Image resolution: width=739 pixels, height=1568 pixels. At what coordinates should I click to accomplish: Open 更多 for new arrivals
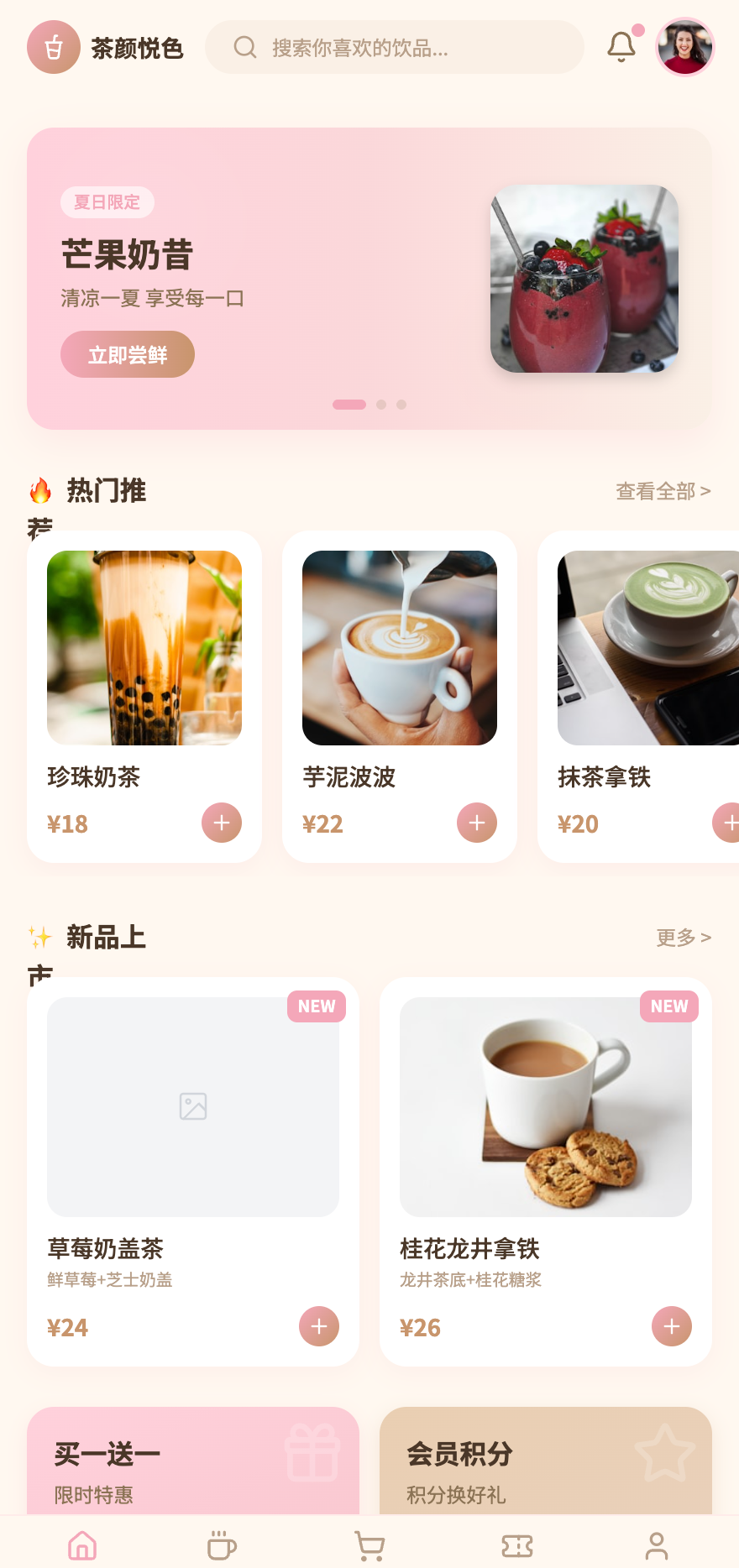(684, 938)
